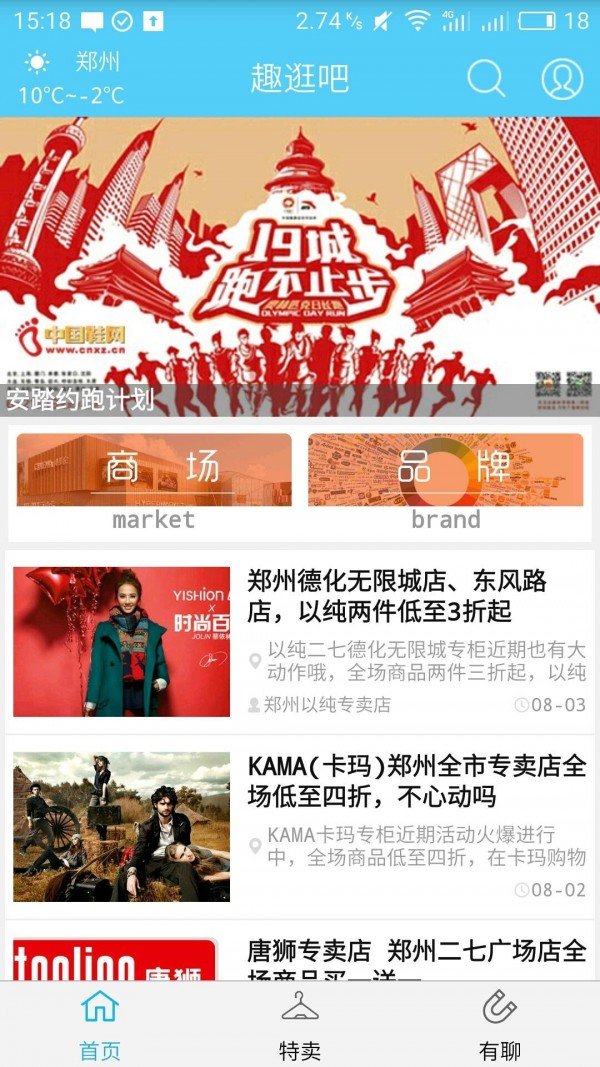Switch to the 有聊 tab

pyautogui.click(x=499, y=1025)
